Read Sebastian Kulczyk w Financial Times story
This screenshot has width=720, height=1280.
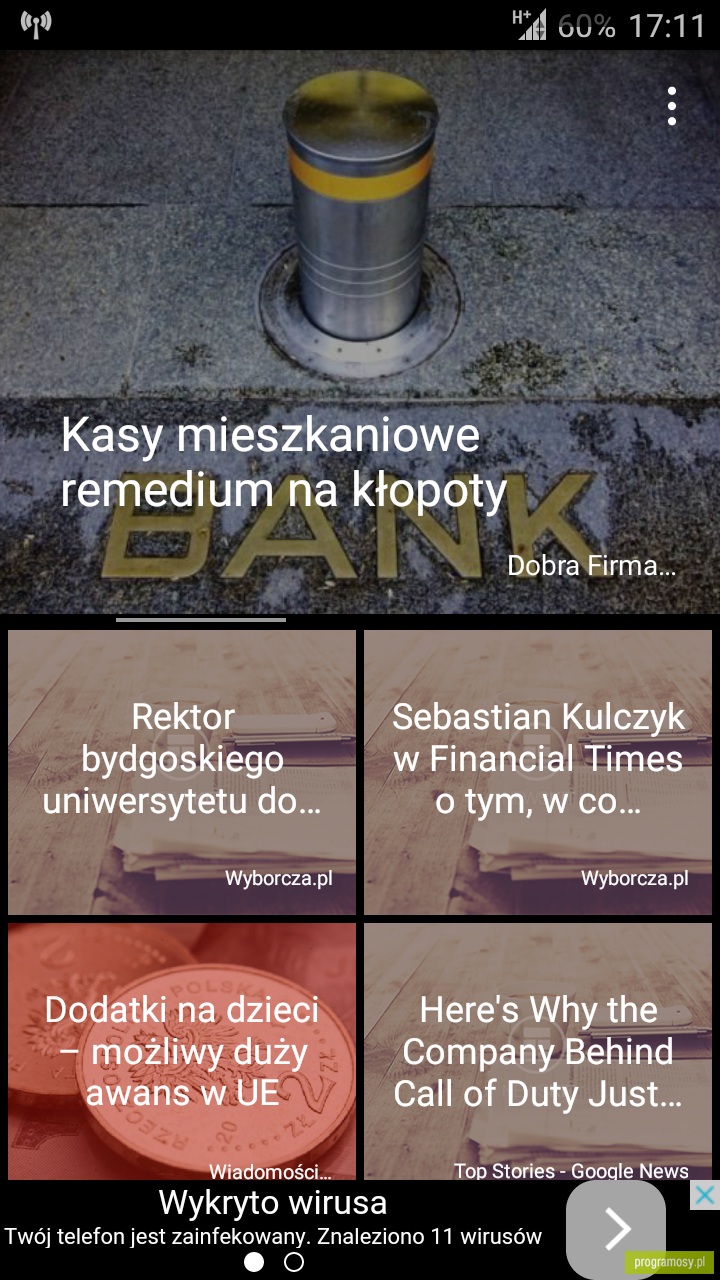(538, 772)
